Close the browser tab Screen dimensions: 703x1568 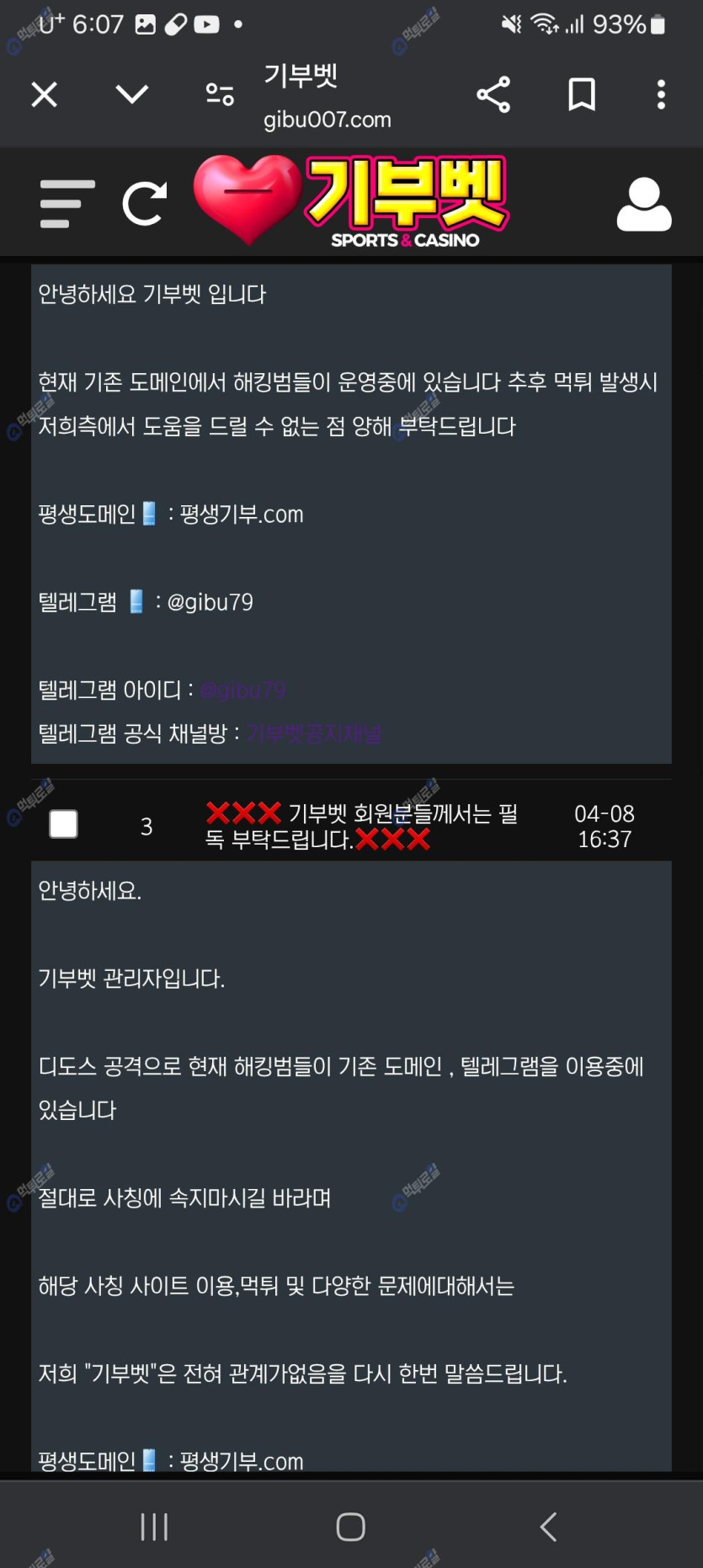pyautogui.click(x=45, y=94)
